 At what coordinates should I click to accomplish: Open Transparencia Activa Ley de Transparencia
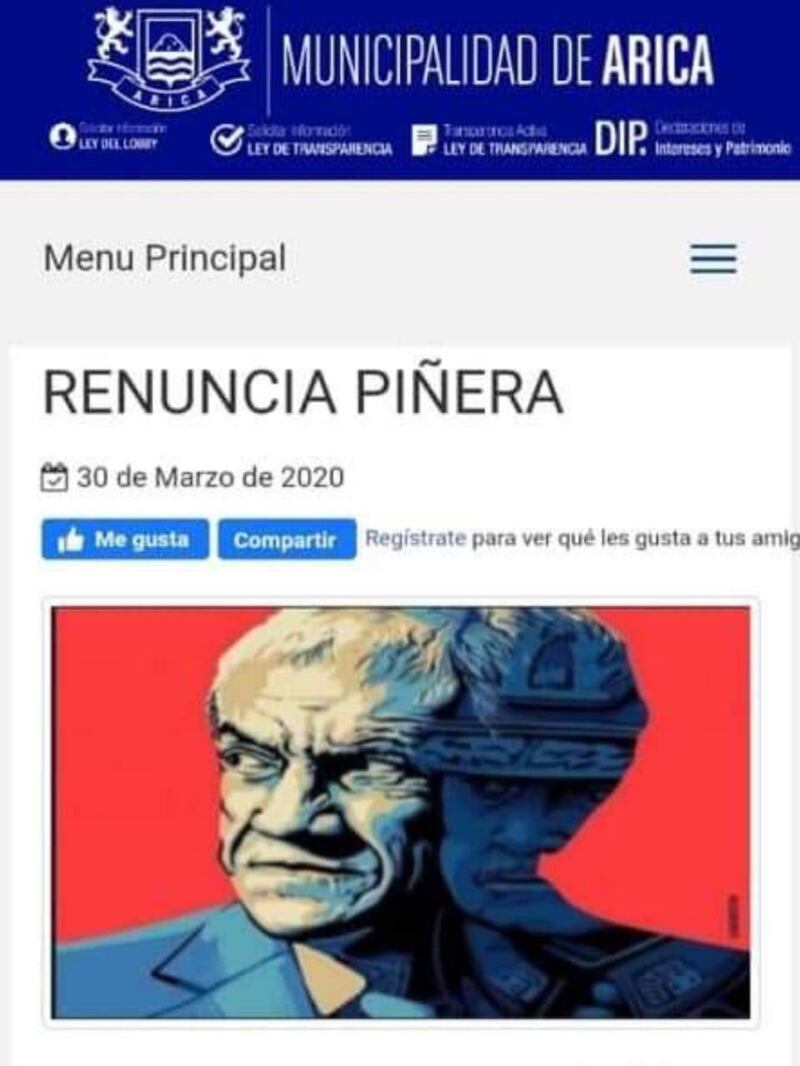500,140
